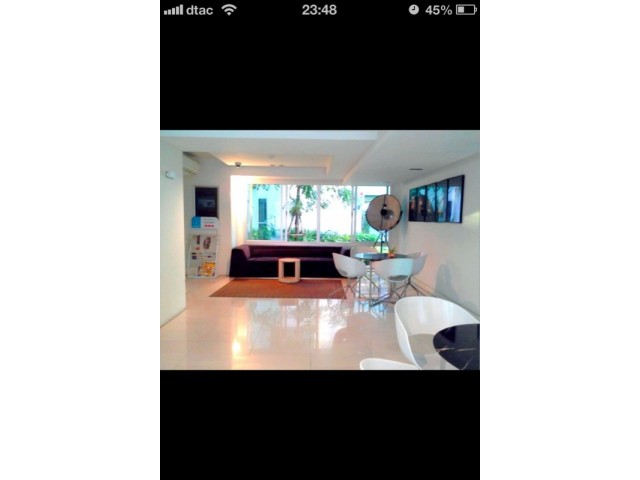640x480 pixels.
Task: Tap the lobby photo to reveal viewer controls
Action: tap(319, 250)
